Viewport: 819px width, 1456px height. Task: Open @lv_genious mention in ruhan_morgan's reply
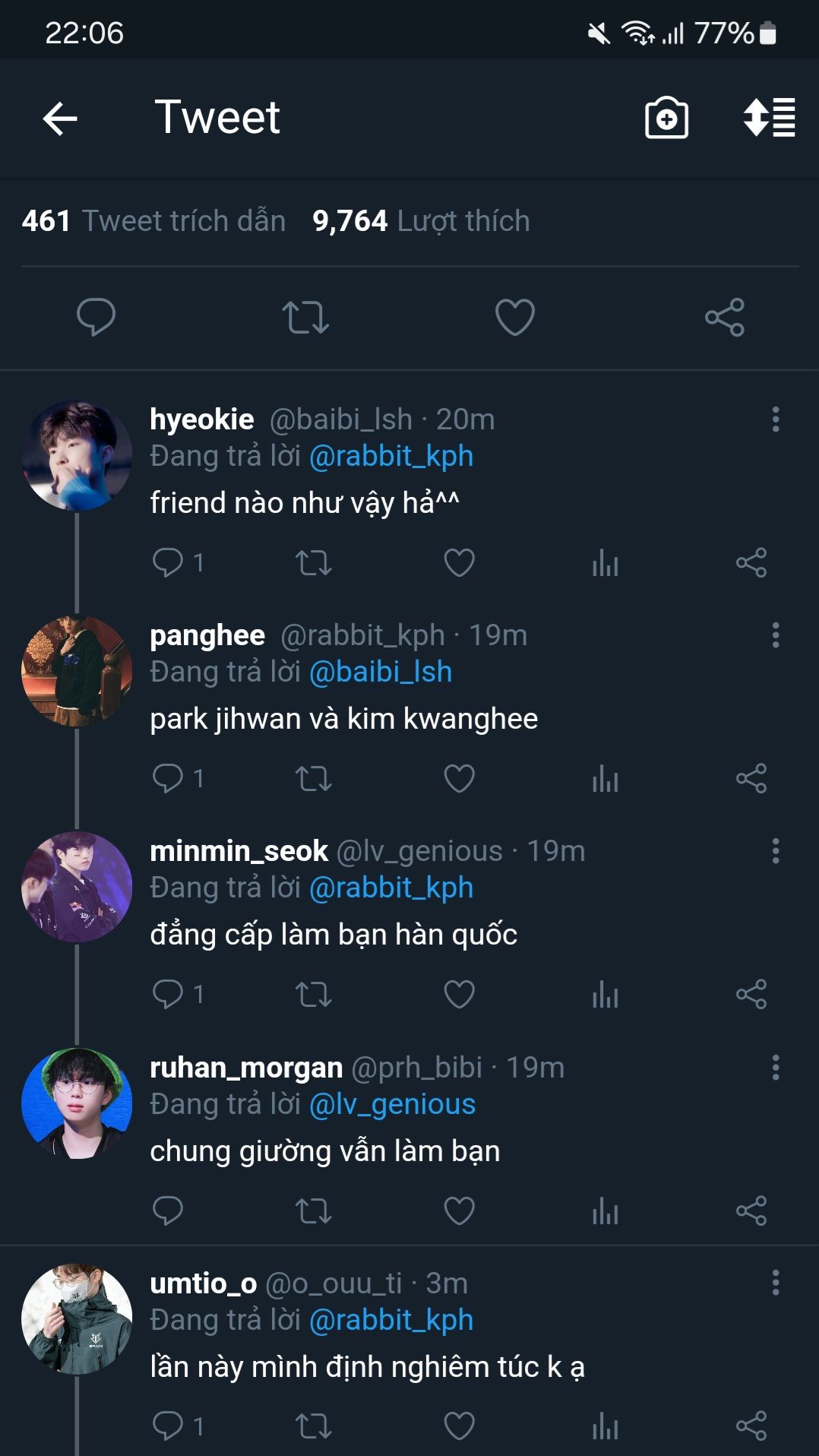pos(392,1104)
